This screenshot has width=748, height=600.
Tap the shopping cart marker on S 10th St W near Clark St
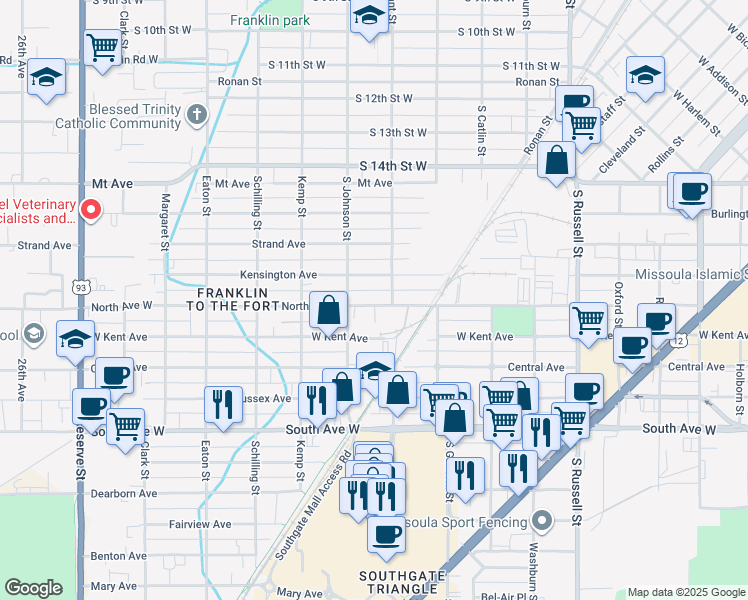(x=103, y=46)
